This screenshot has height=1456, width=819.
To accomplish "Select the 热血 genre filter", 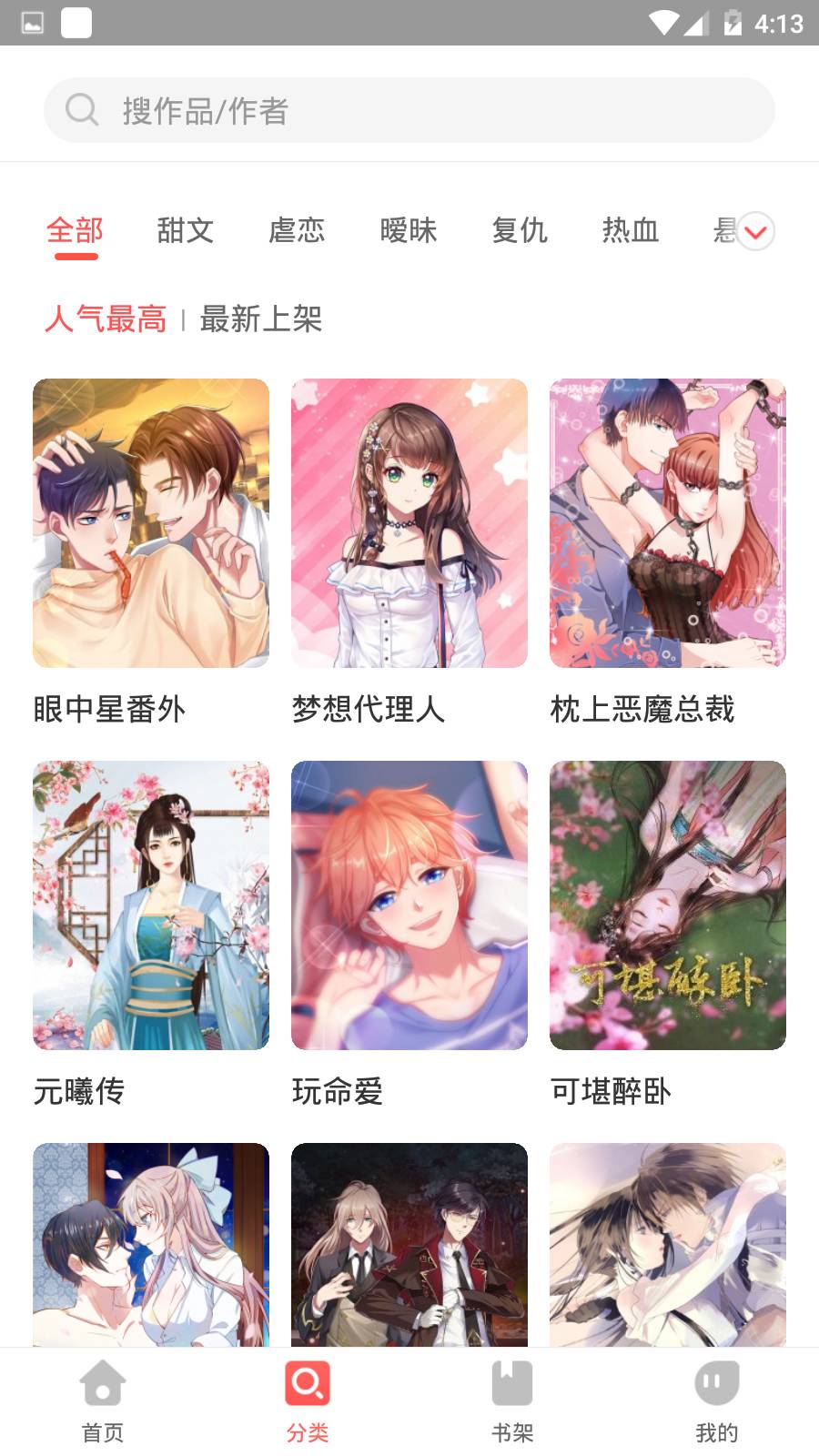I will [630, 231].
